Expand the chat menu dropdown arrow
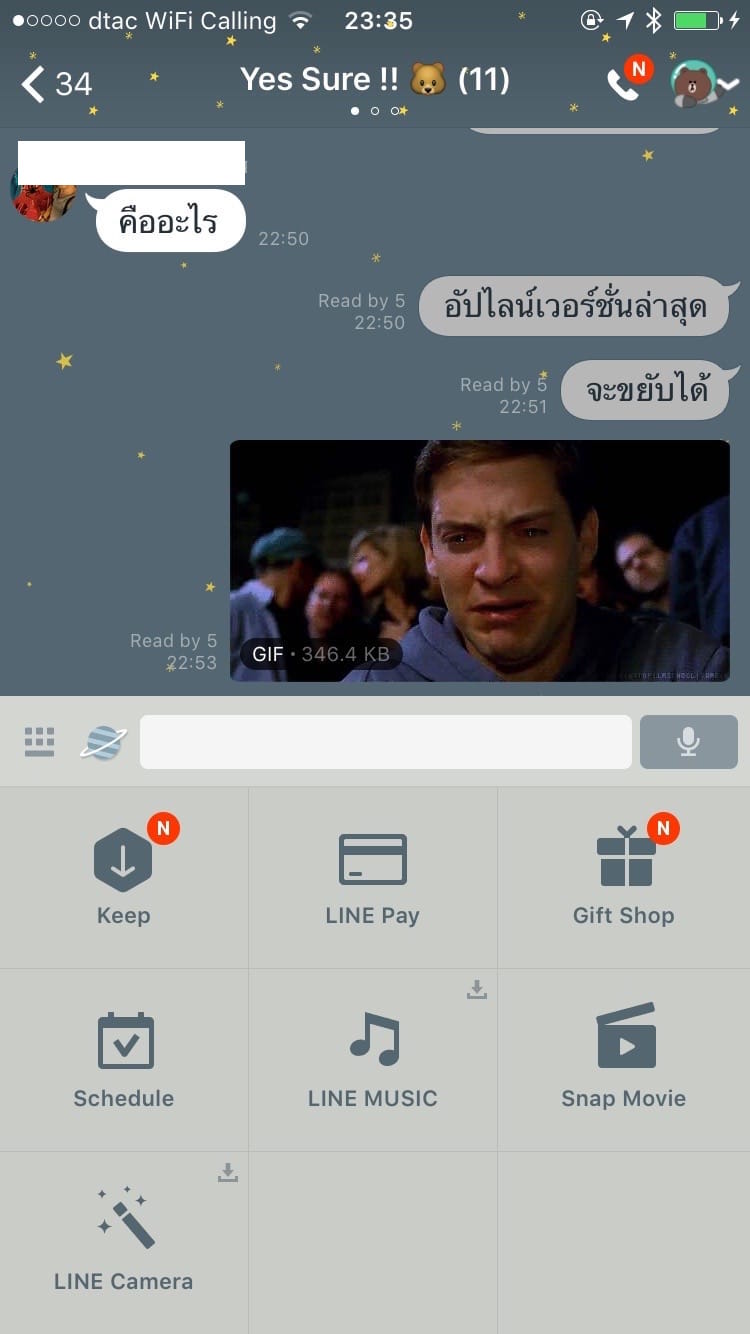The image size is (750, 1334). [x=729, y=85]
